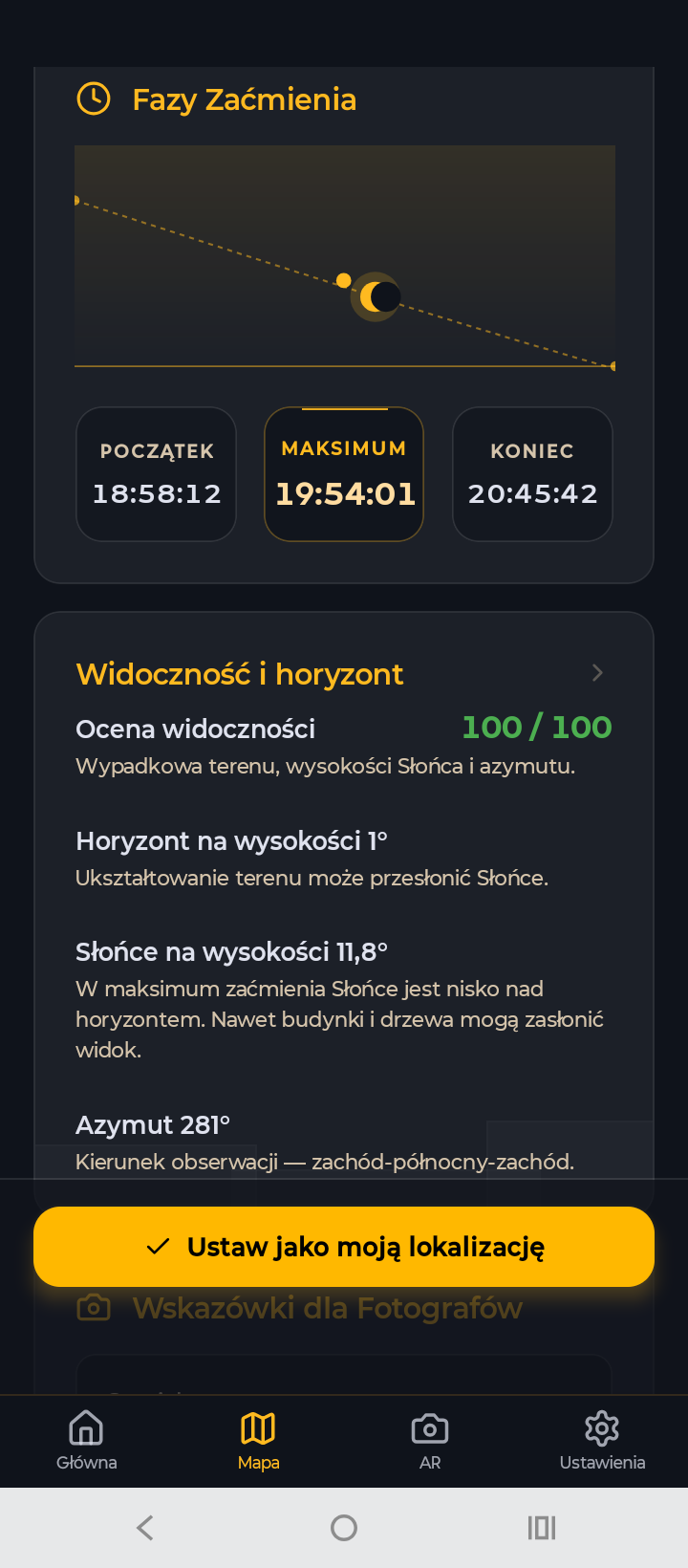
Task: Select the Początek phase at 18:58:12
Action: [157, 474]
